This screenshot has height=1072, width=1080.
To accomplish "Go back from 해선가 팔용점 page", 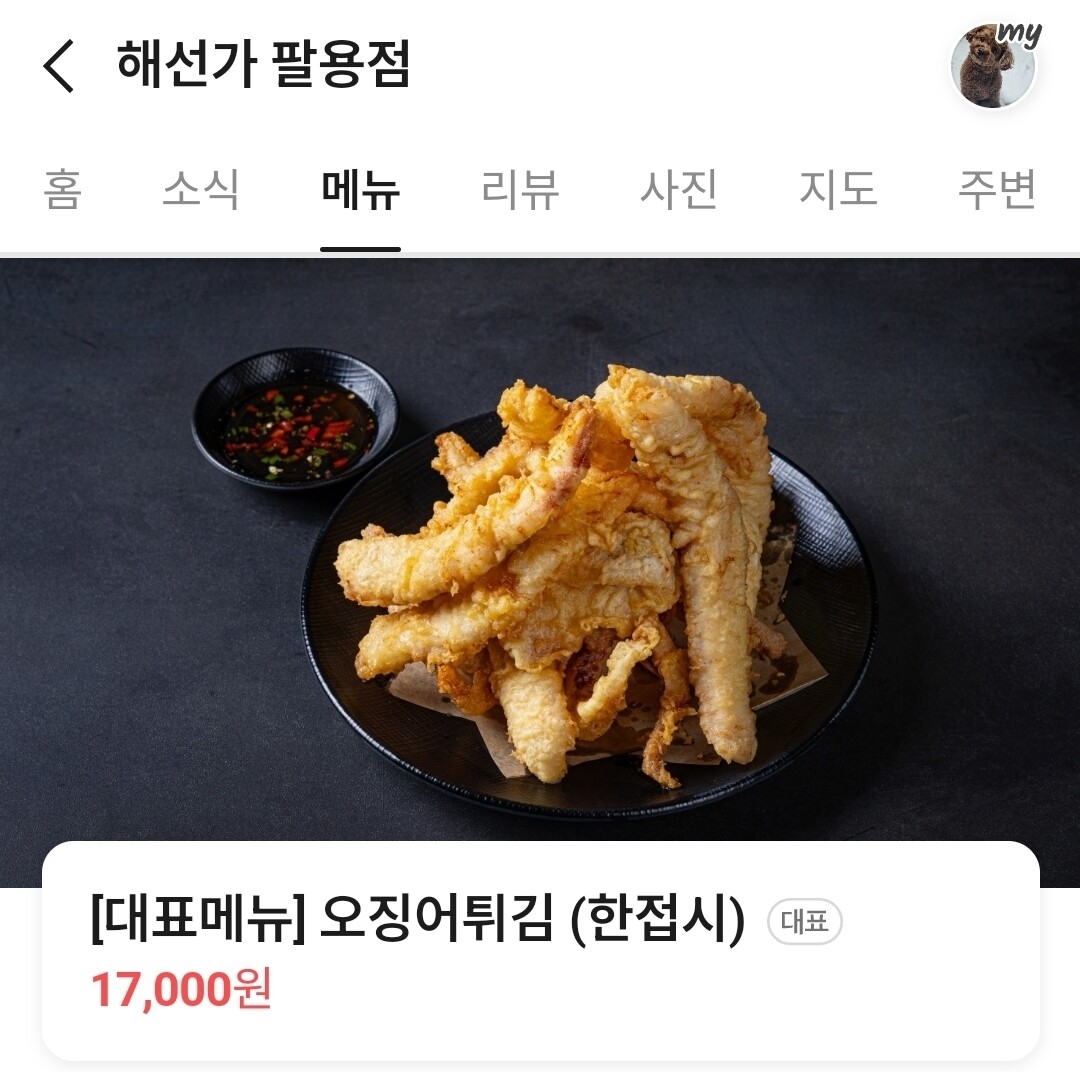I will click(59, 67).
